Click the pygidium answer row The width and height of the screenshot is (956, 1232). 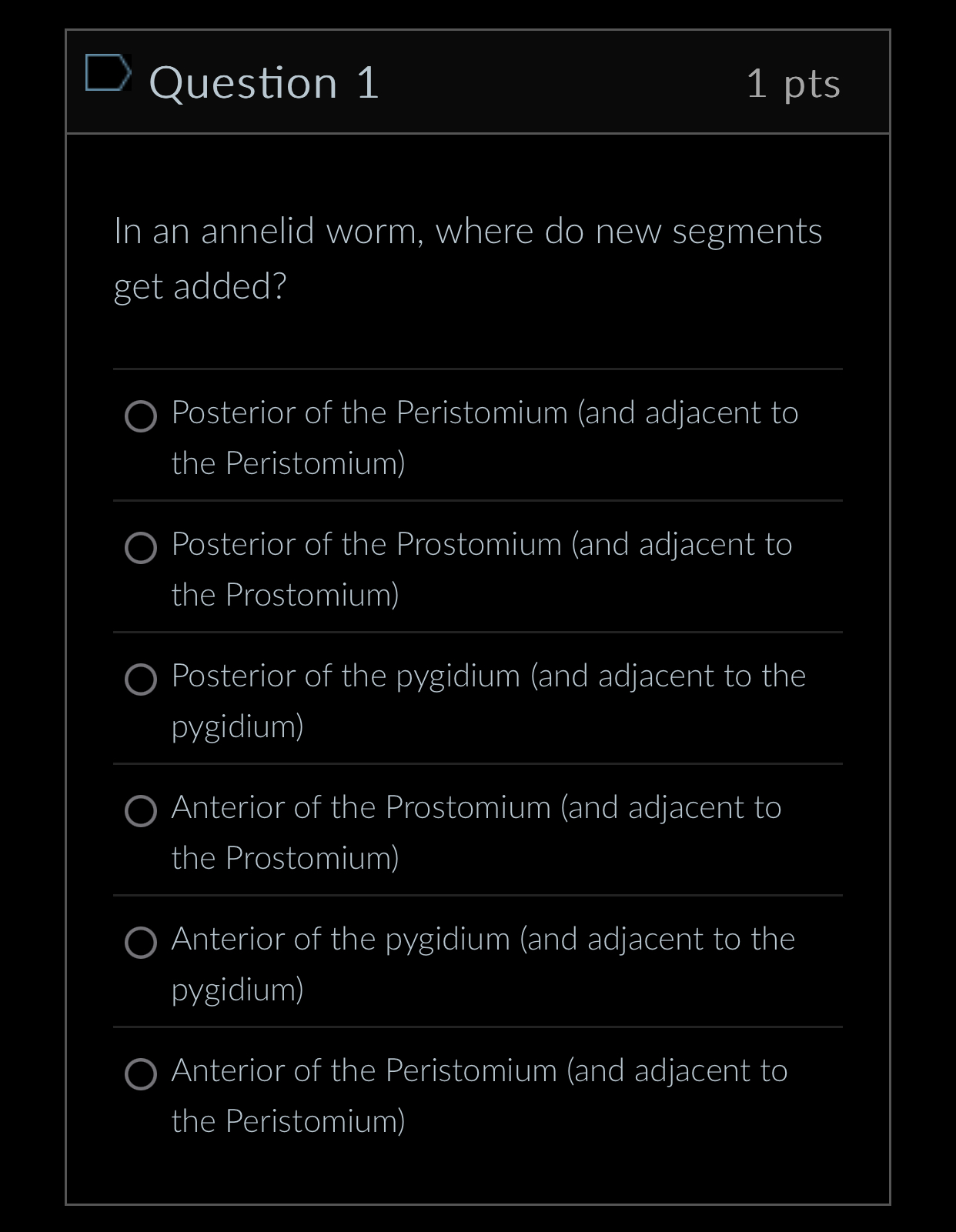click(478, 699)
